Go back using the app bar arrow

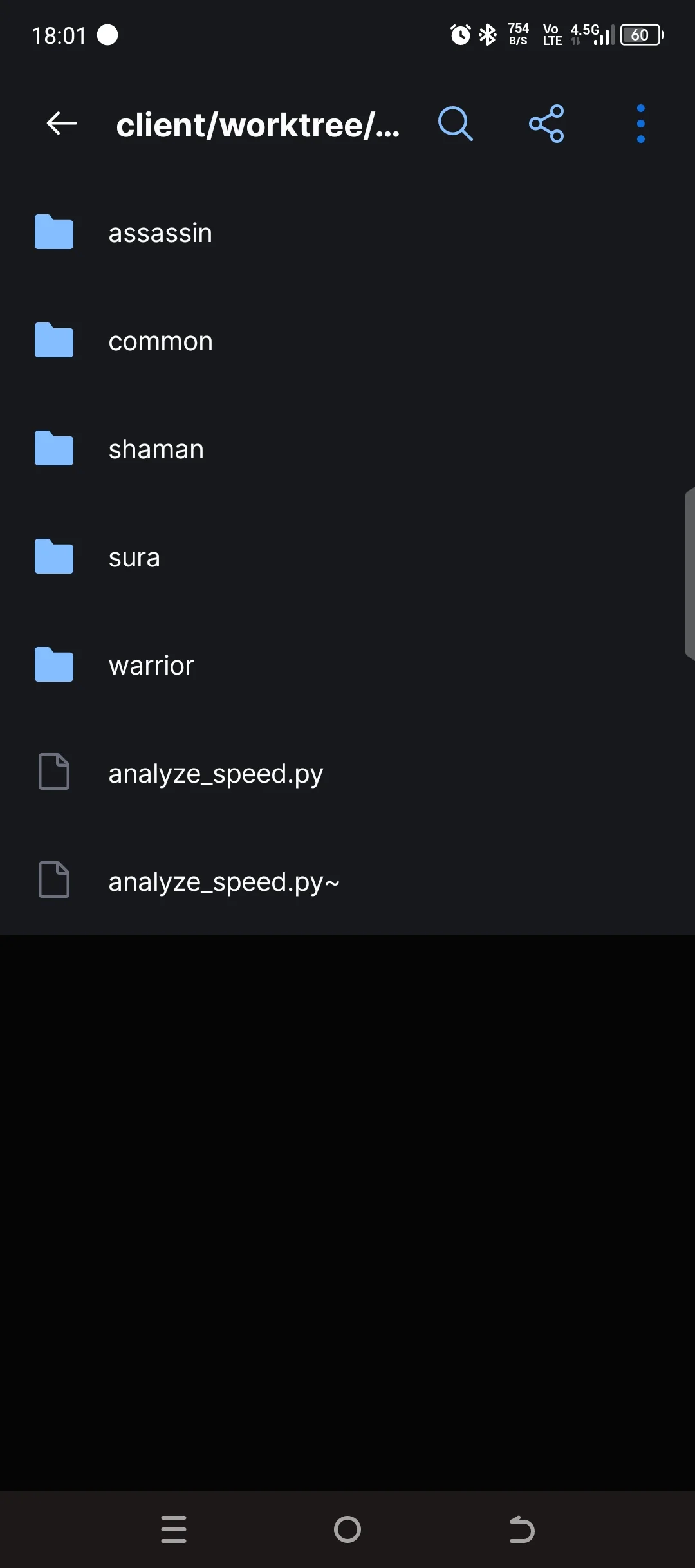pyautogui.click(x=62, y=123)
